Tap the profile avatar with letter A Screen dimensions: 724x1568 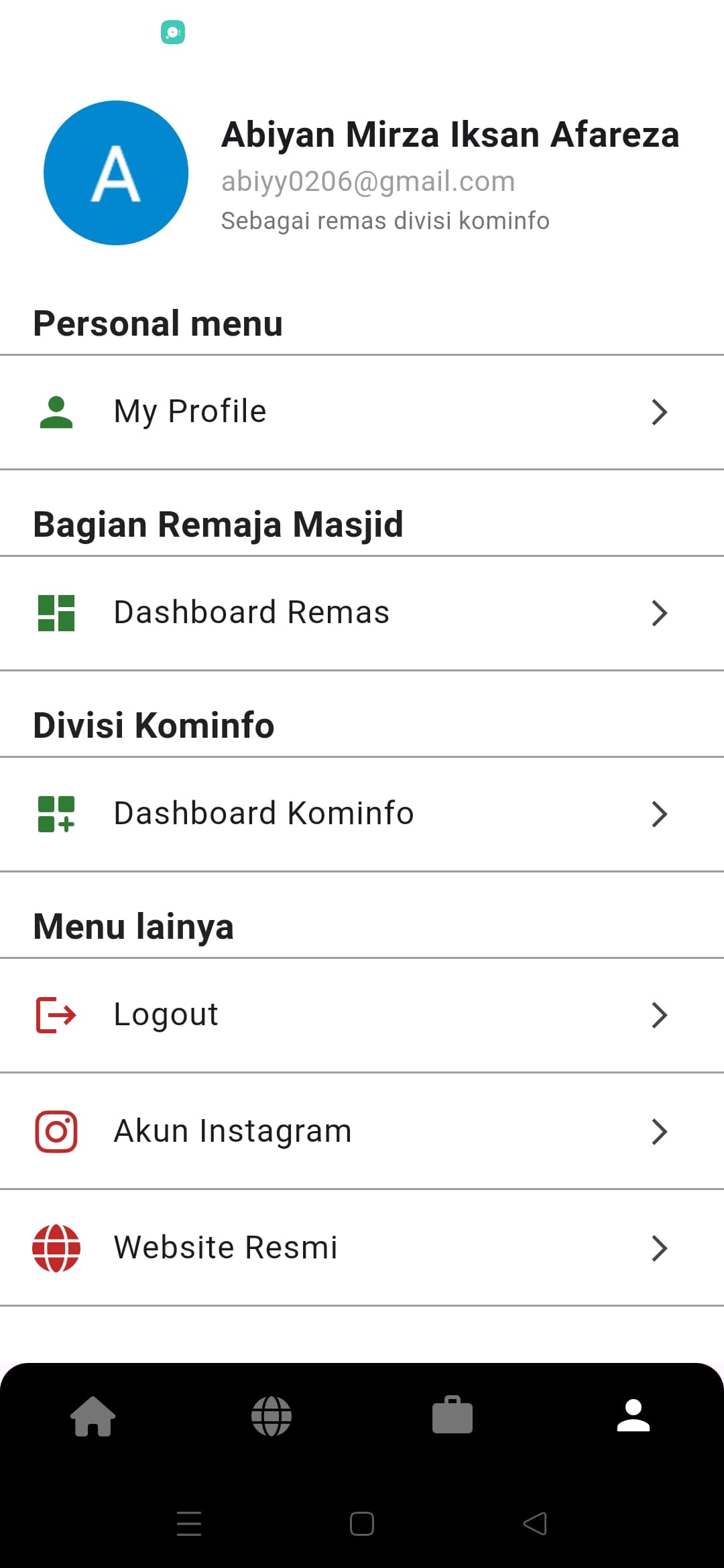click(115, 172)
